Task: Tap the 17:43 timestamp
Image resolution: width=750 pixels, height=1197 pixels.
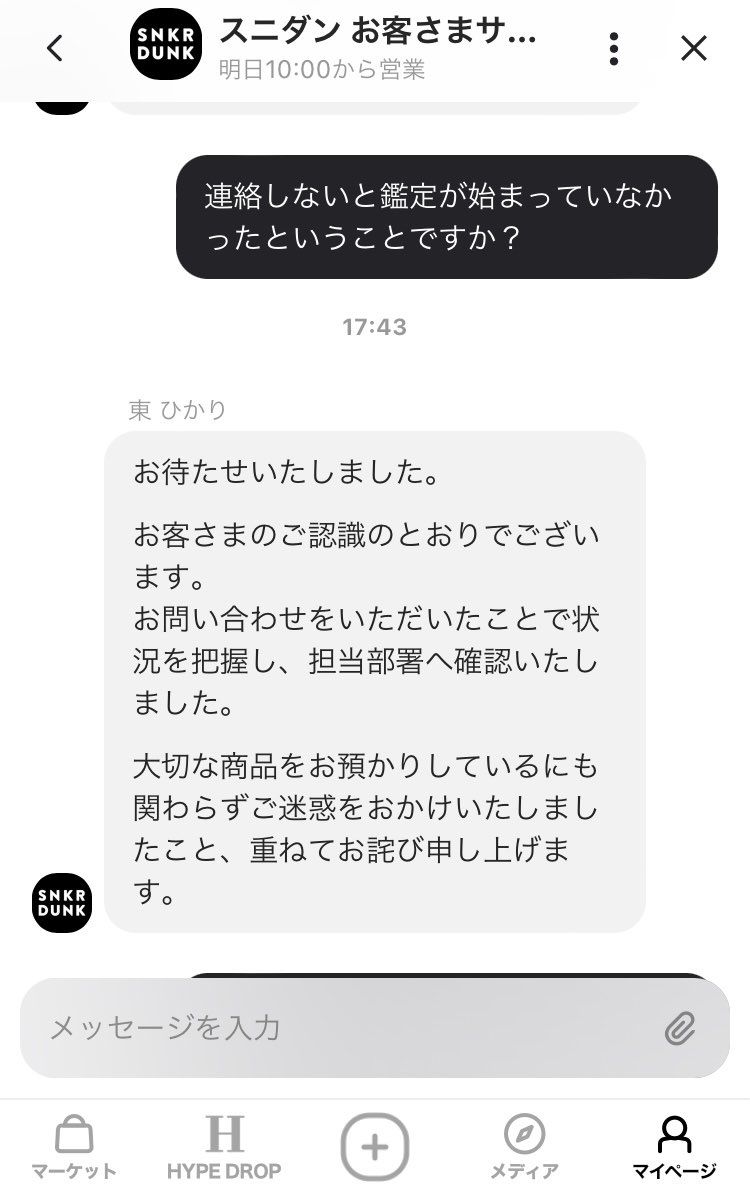Action: click(x=374, y=324)
